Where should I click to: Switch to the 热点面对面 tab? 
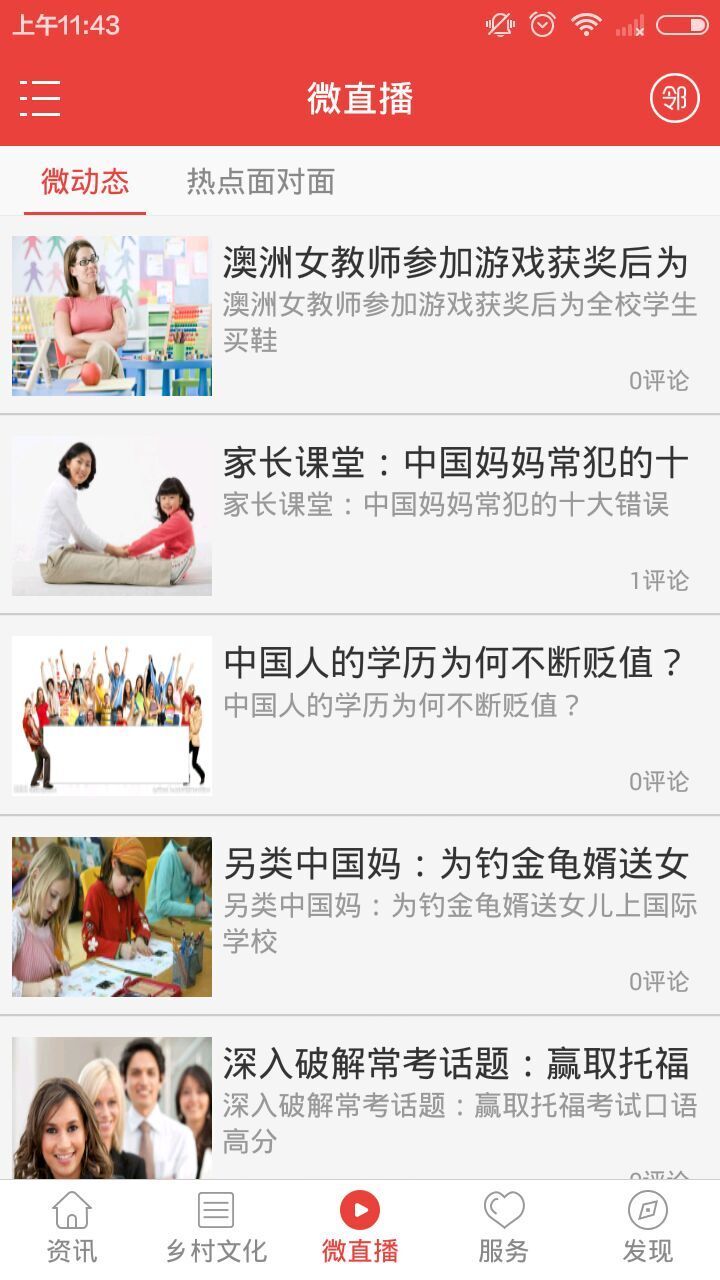click(x=260, y=181)
